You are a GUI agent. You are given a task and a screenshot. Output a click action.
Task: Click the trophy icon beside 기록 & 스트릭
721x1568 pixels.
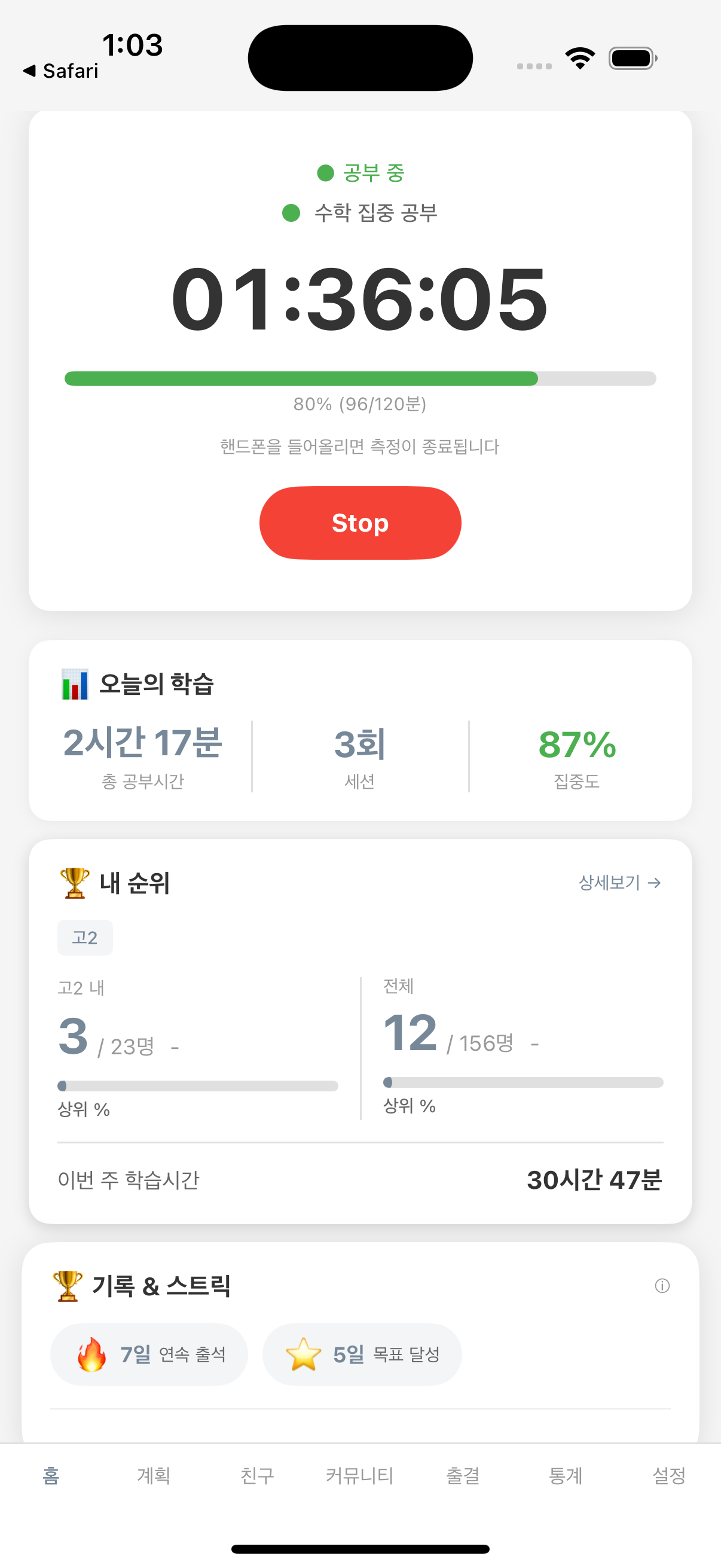[69, 1286]
